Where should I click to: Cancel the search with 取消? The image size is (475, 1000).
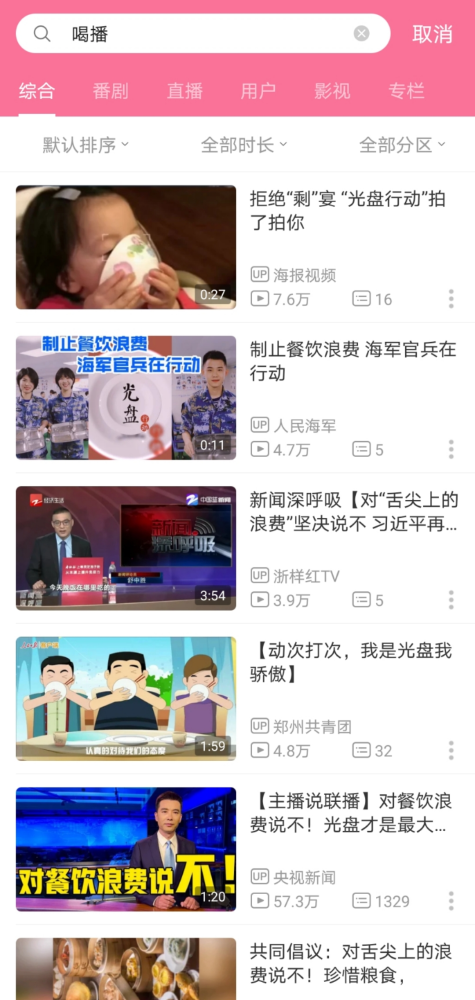(432, 34)
